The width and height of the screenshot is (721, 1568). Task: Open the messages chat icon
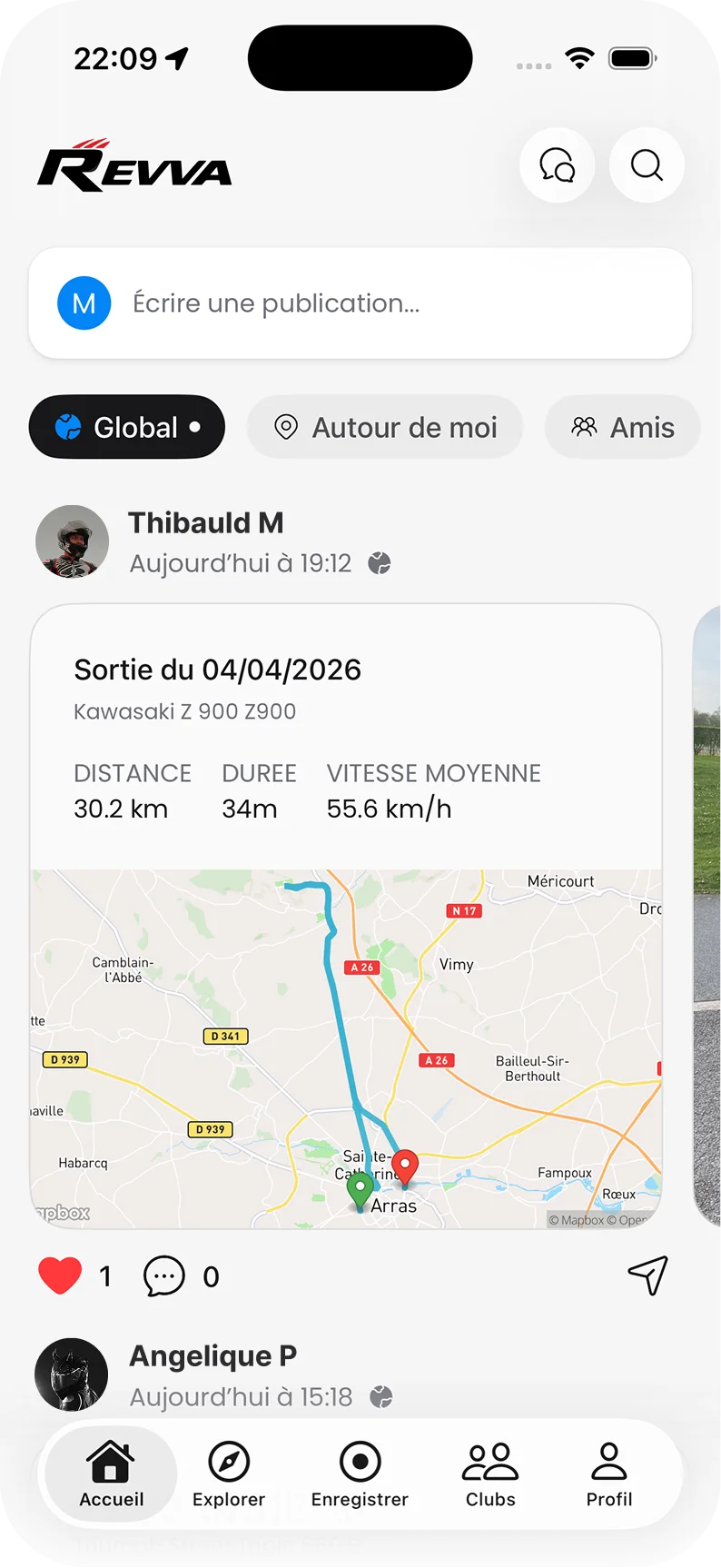(557, 165)
